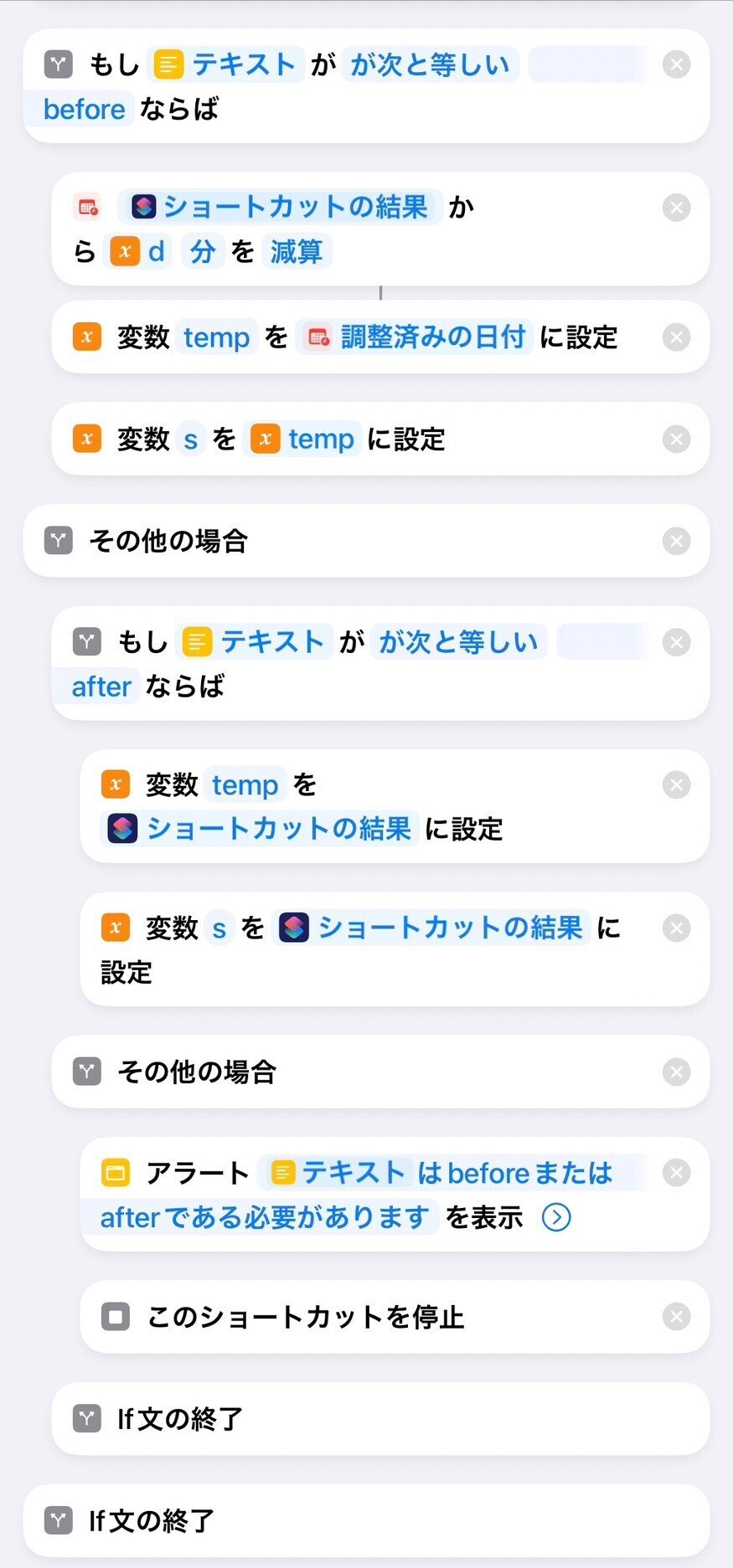This screenshot has width=733, height=1568.
Task: Edit the 'before' comparison value
Action: tap(84, 109)
